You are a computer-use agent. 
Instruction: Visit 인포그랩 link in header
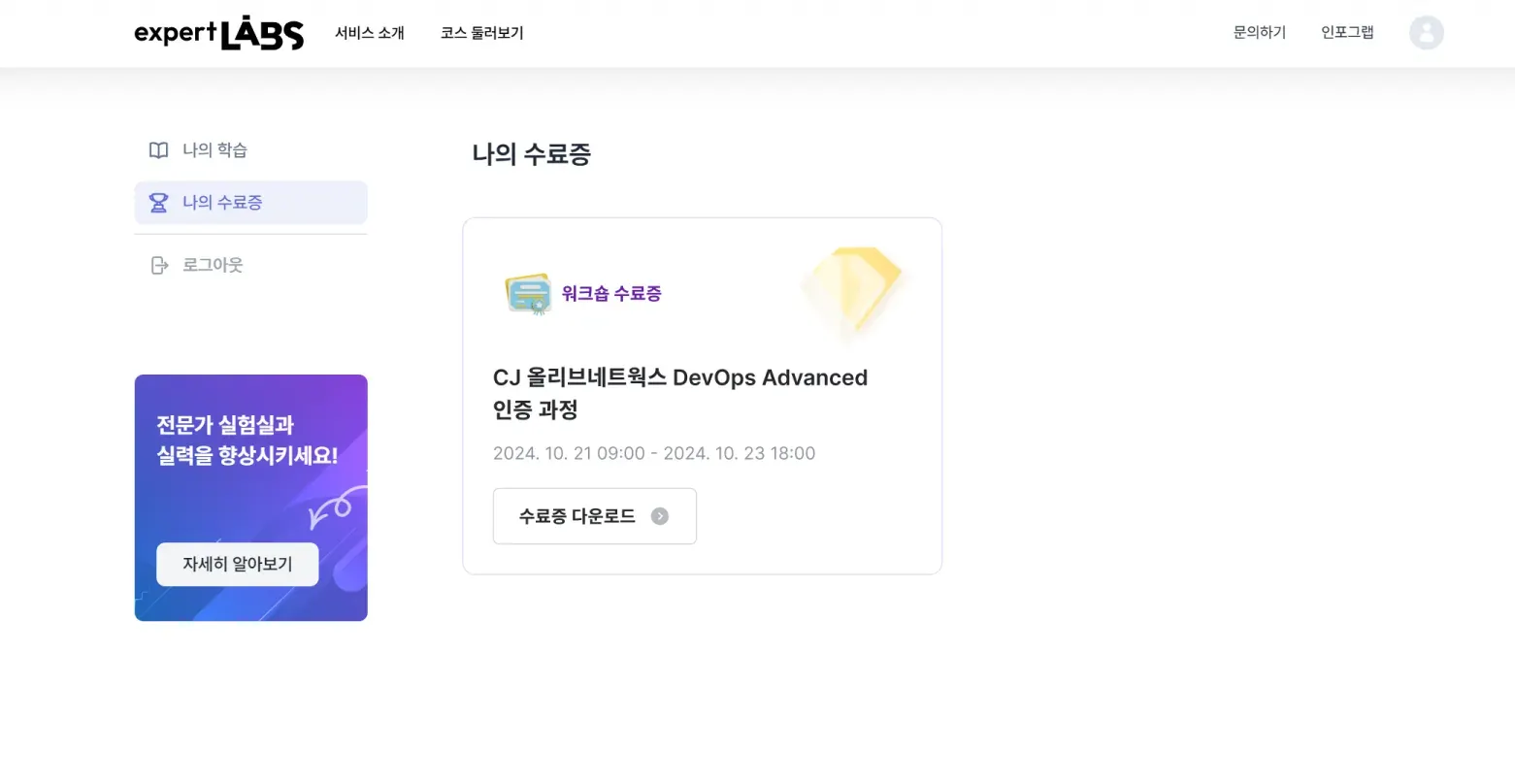[x=1347, y=33]
